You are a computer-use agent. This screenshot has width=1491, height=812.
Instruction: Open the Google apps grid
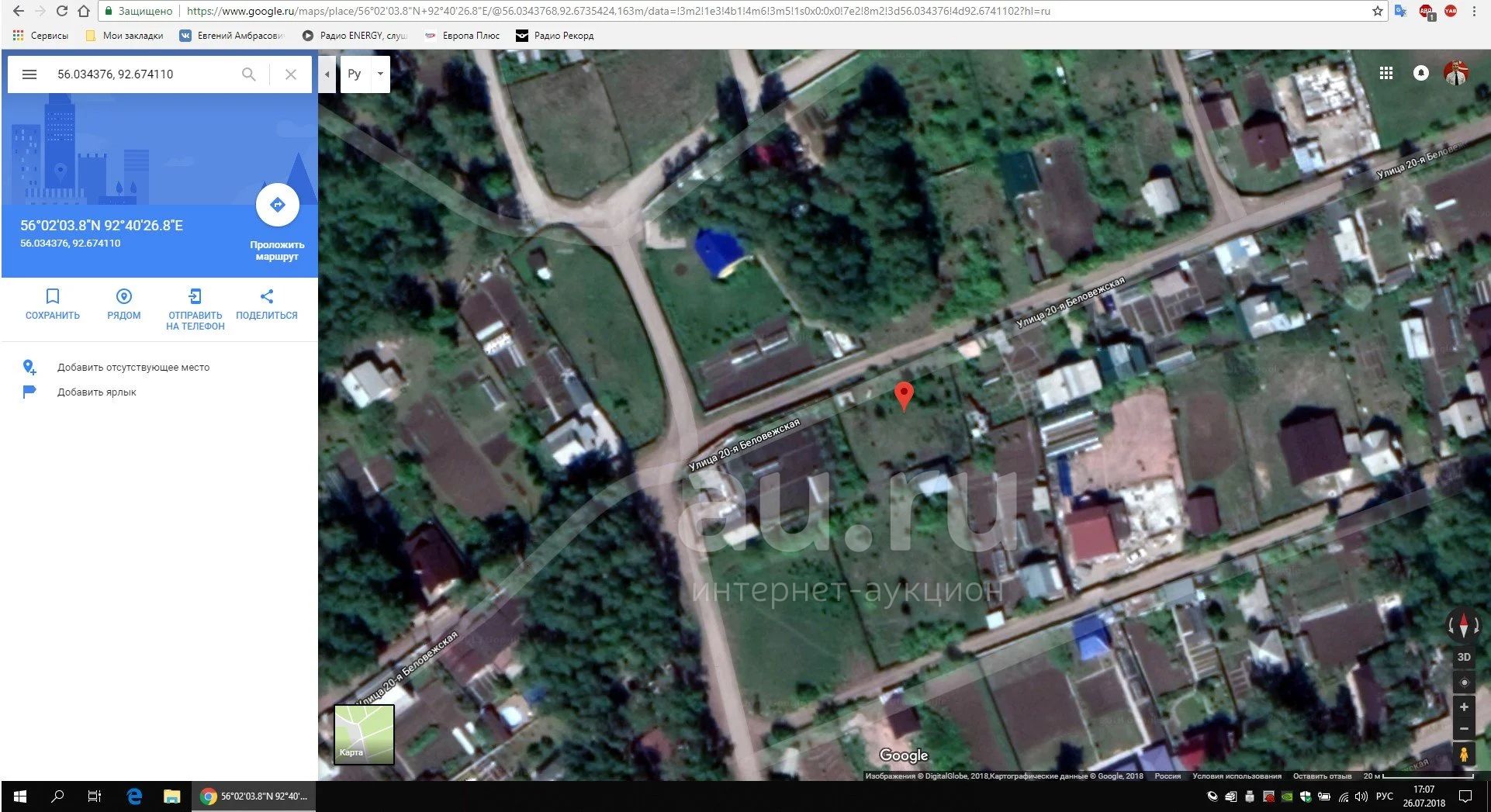(1386, 73)
